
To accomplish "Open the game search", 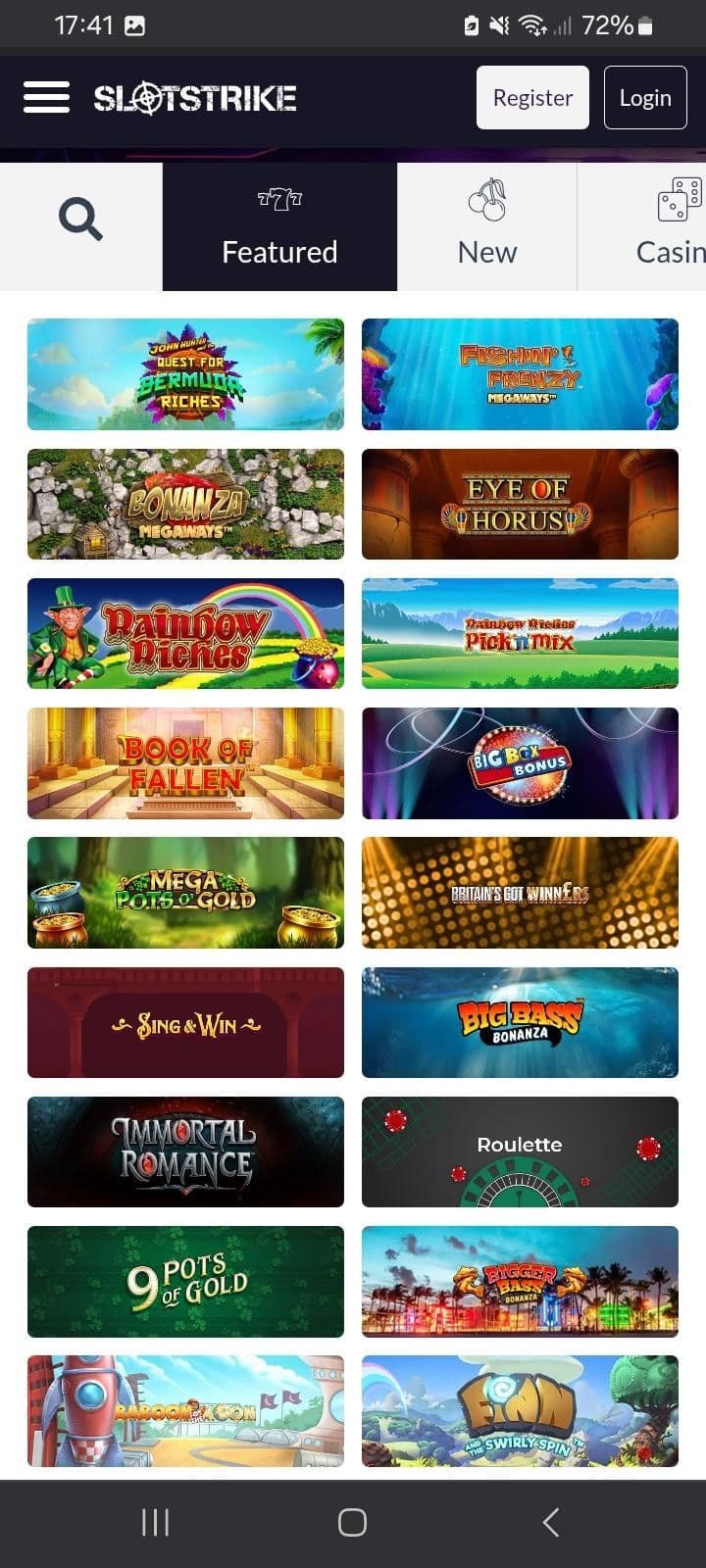I will point(80,220).
